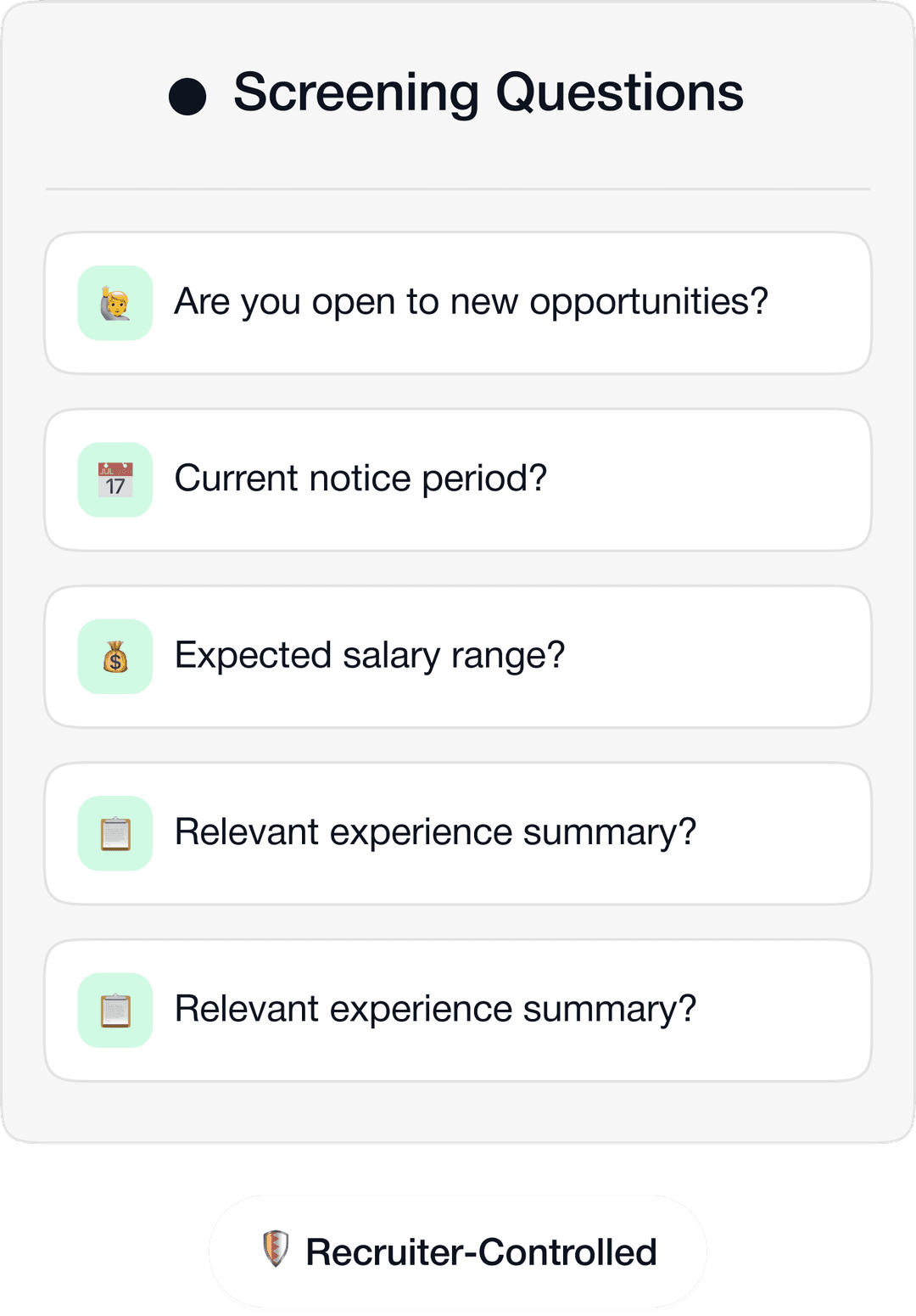Click the raised hand icon beside opportunities question

point(115,301)
